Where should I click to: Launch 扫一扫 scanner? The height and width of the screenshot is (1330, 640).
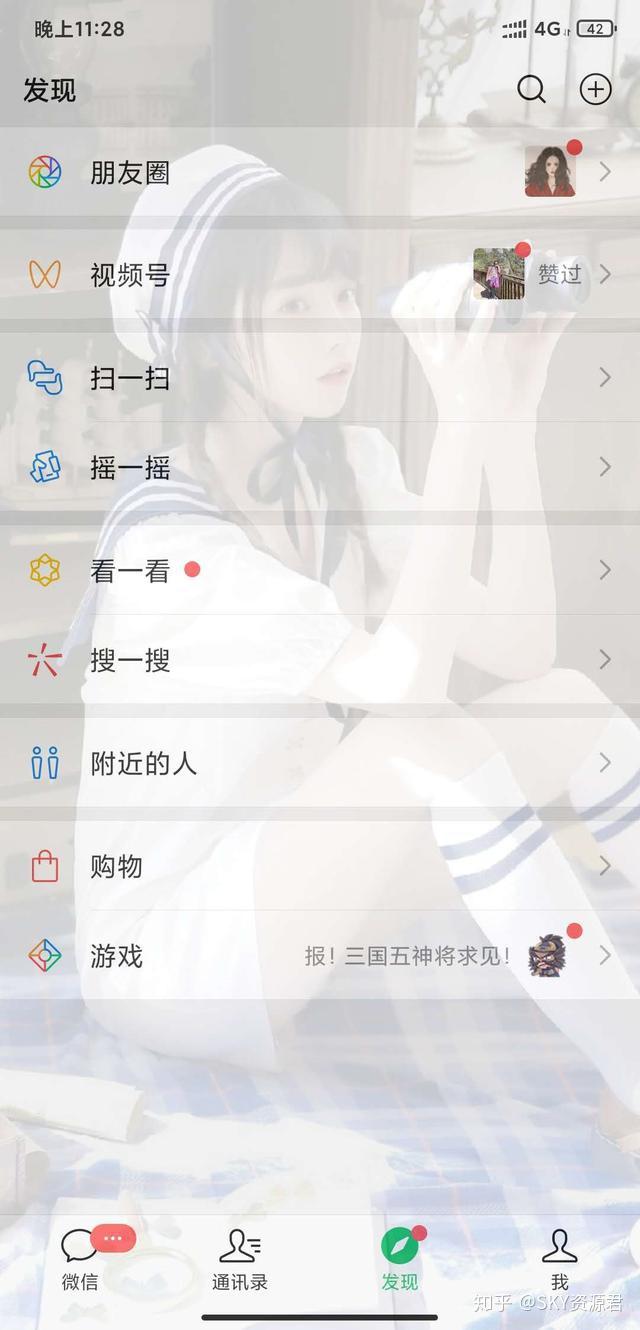[x=130, y=378]
